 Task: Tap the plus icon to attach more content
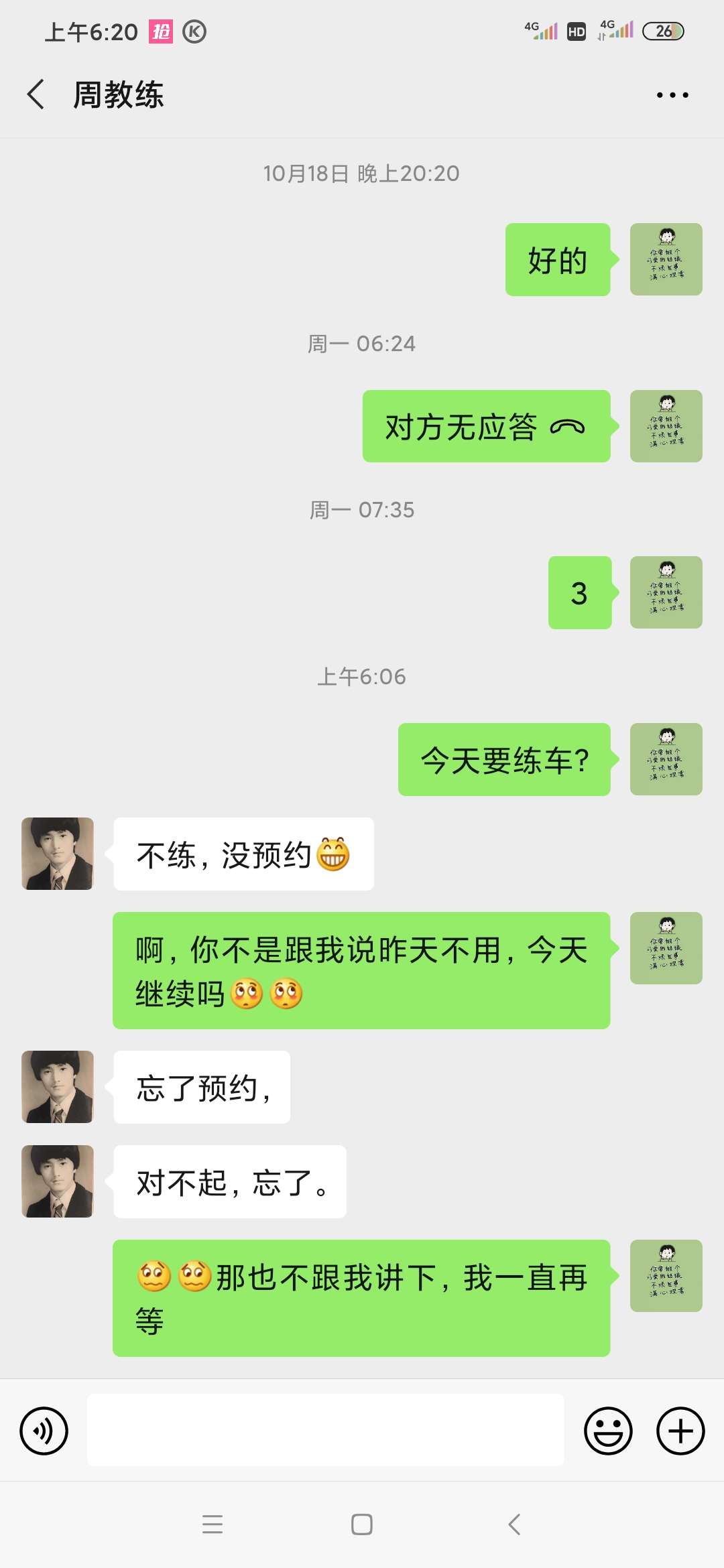679,1431
